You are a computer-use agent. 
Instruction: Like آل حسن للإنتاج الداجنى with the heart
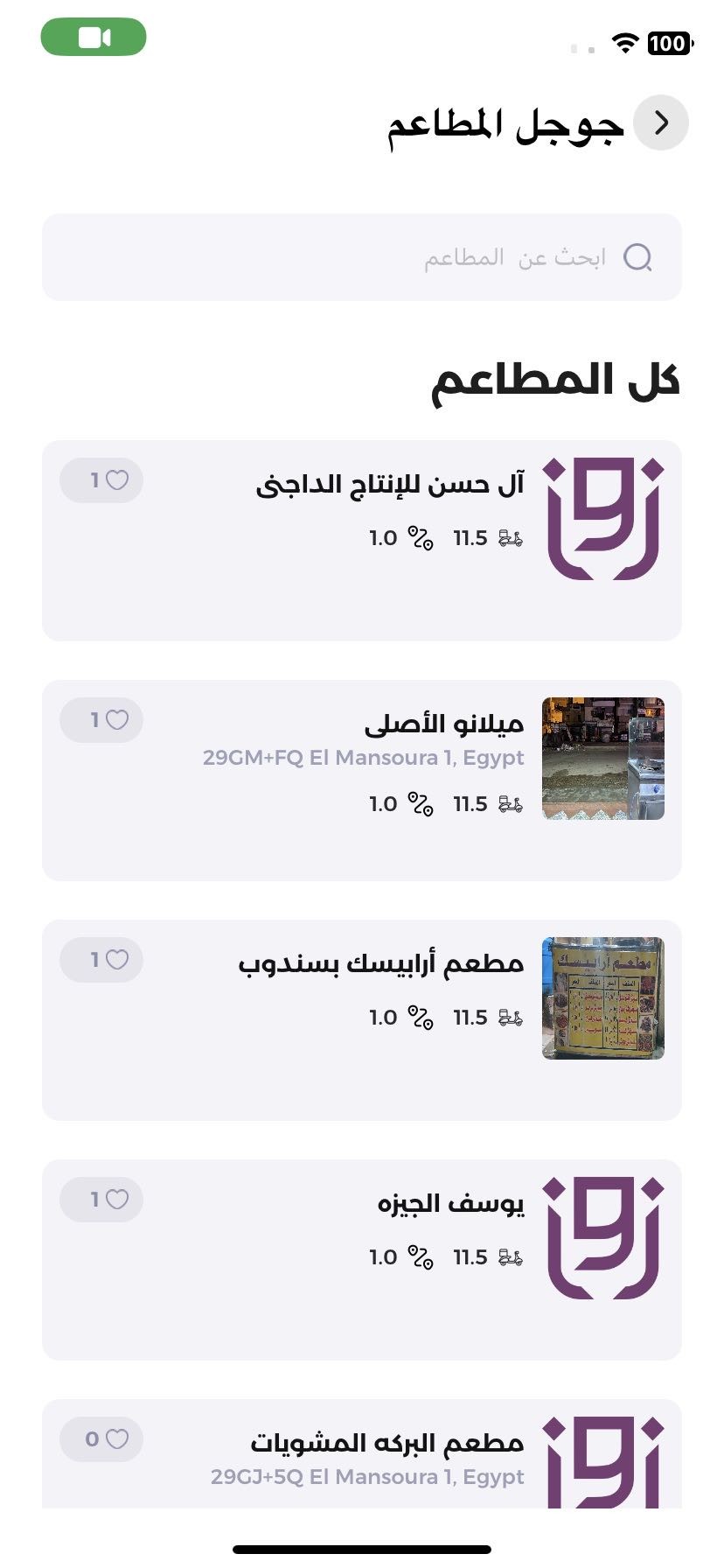pos(101,480)
